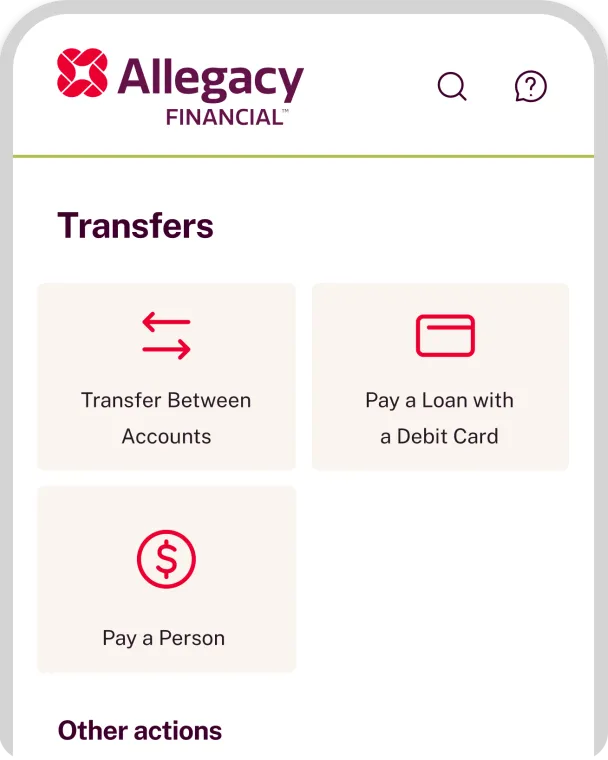Open the Pay a Person card
Screen dimensions: 608x760
[166, 579]
